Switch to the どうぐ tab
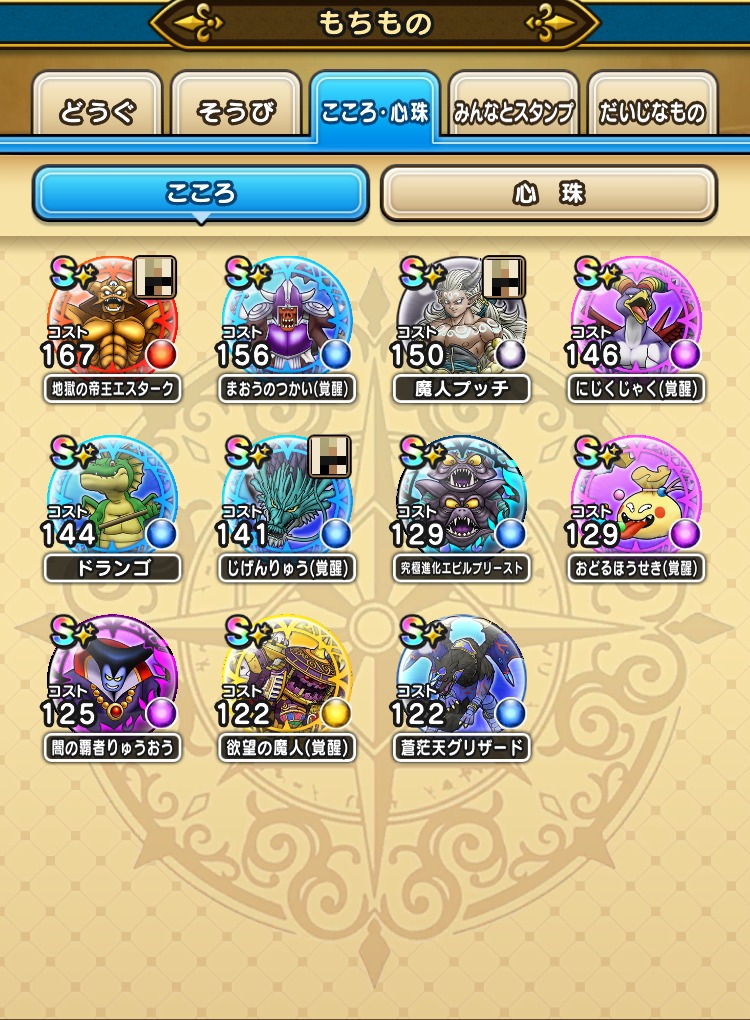The height and width of the screenshot is (1020, 750). click(97, 111)
